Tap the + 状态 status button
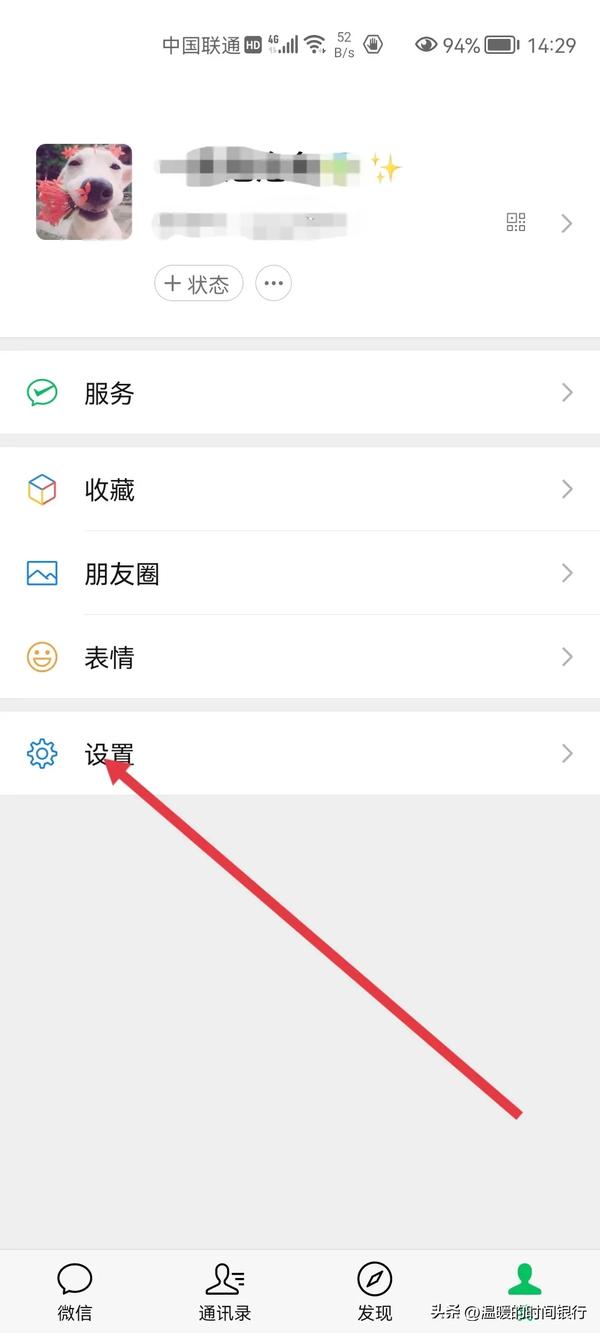This screenshot has width=600, height=1333. click(198, 284)
